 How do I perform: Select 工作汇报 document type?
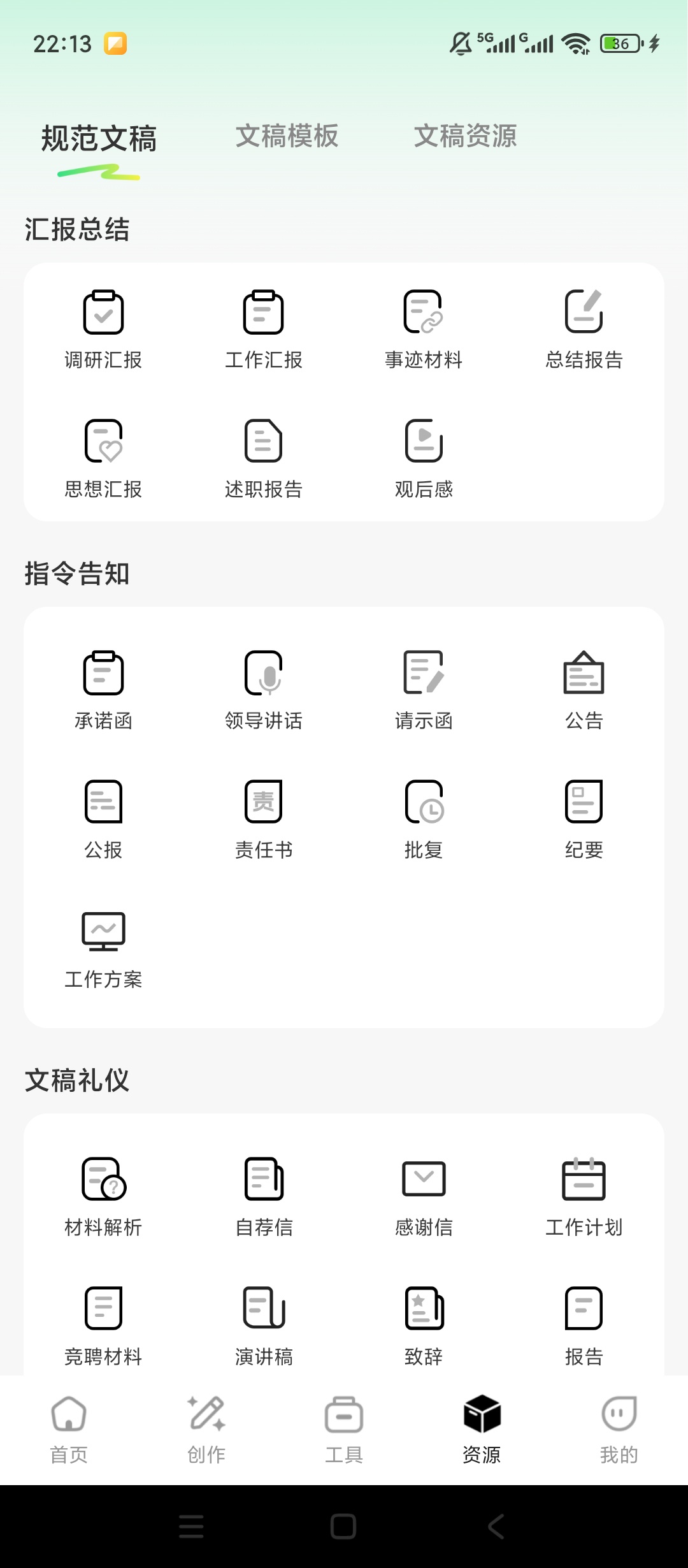(x=264, y=330)
